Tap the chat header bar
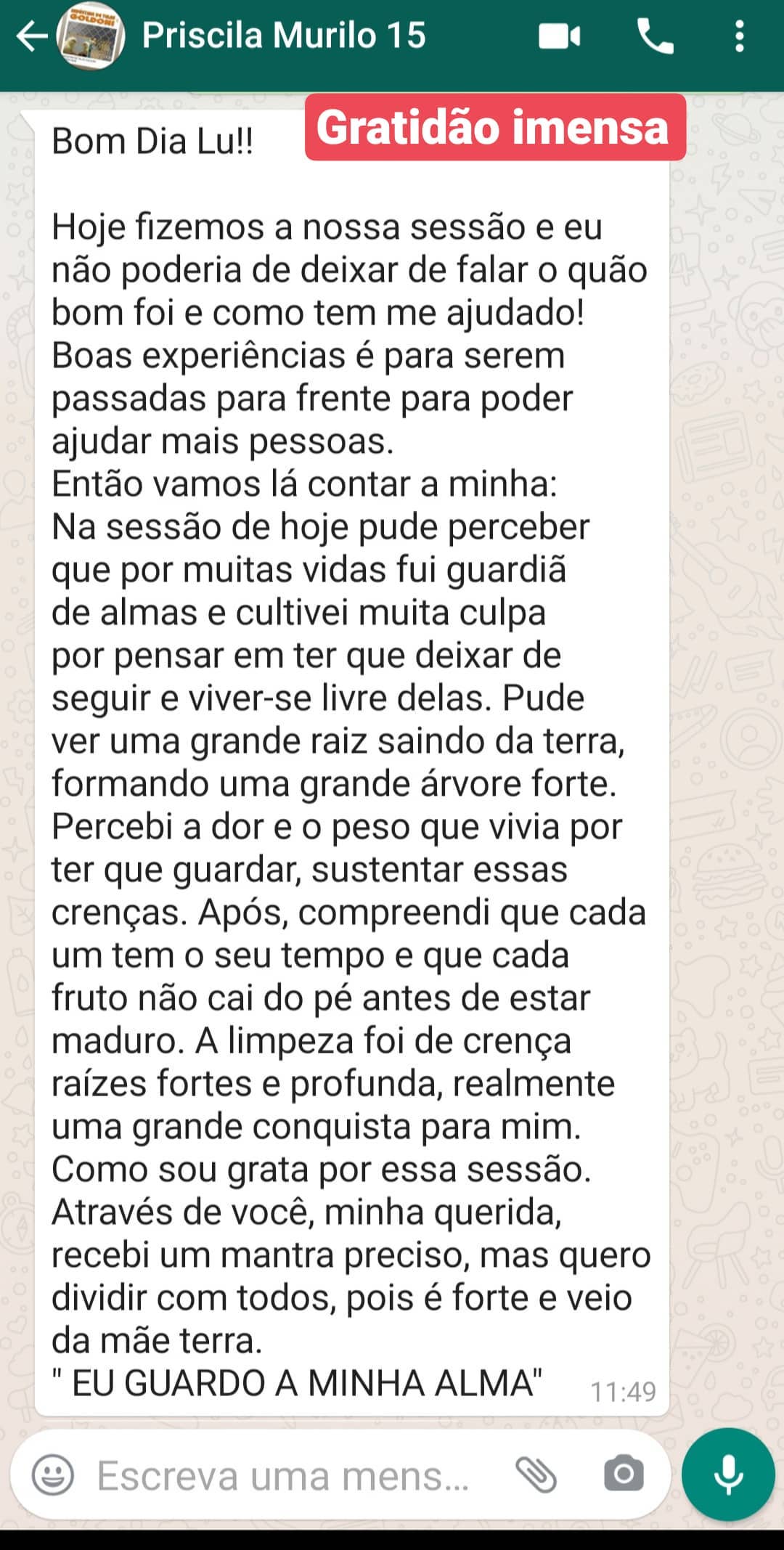 pyautogui.click(x=392, y=35)
